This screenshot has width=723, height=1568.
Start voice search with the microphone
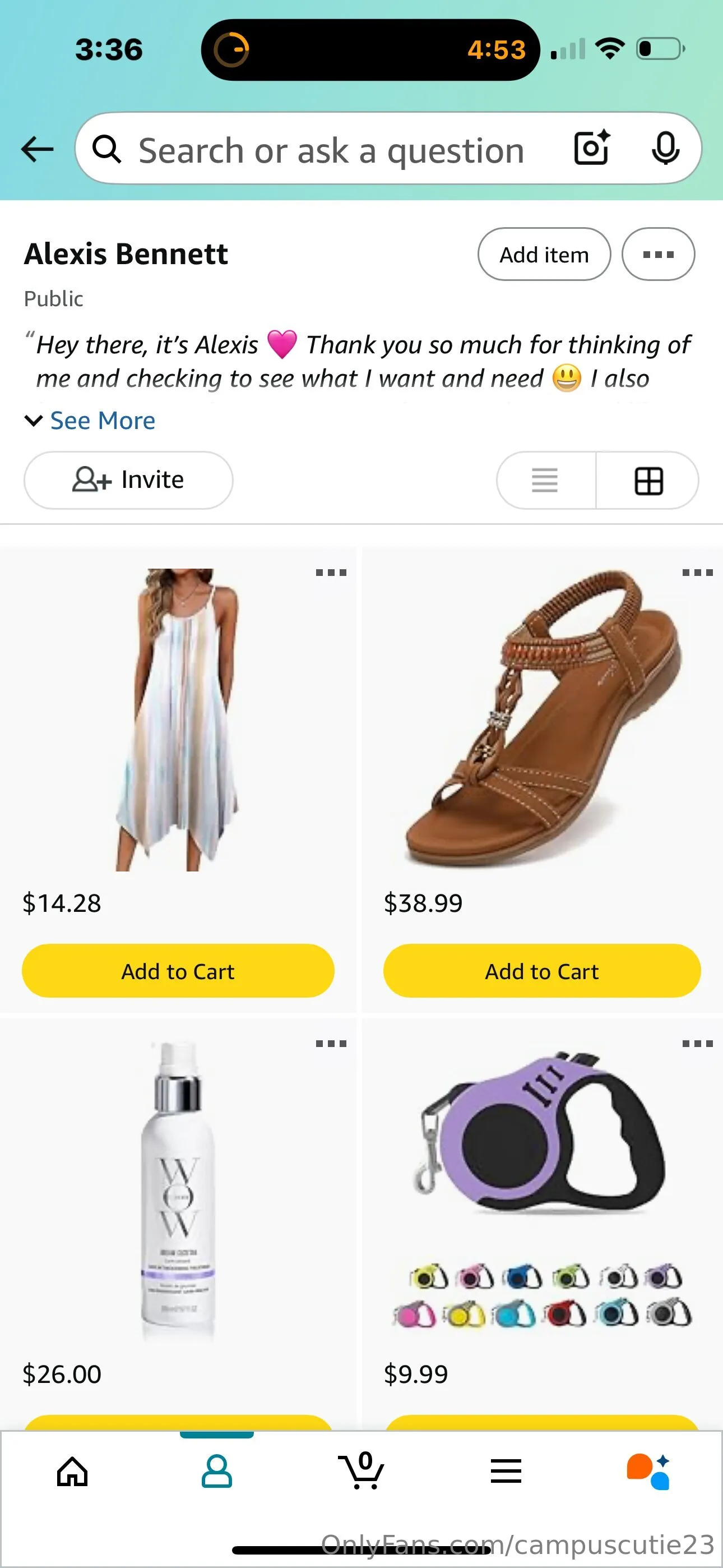point(665,148)
